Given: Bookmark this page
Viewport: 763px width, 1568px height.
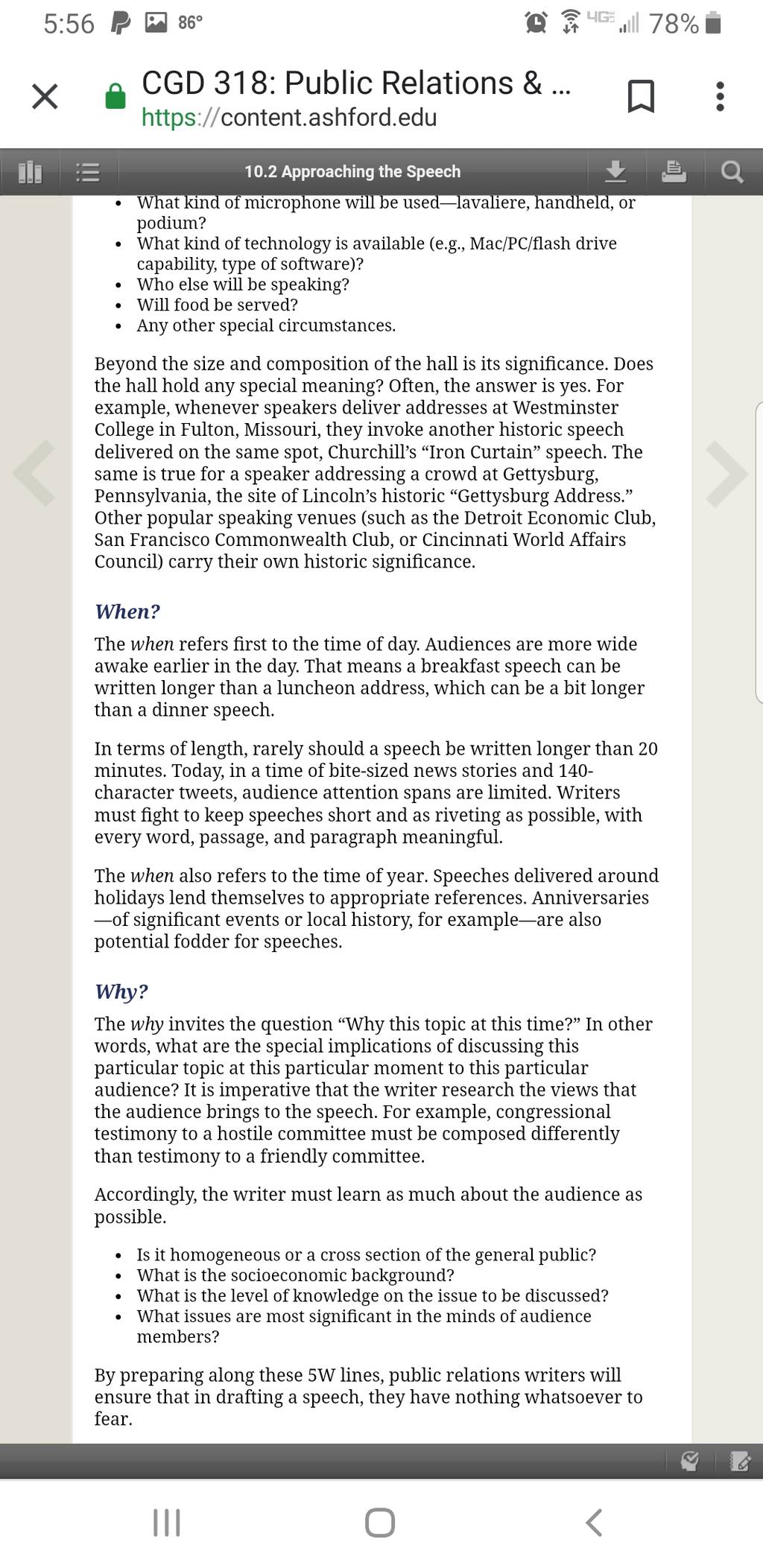Looking at the screenshot, I should (x=641, y=97).
